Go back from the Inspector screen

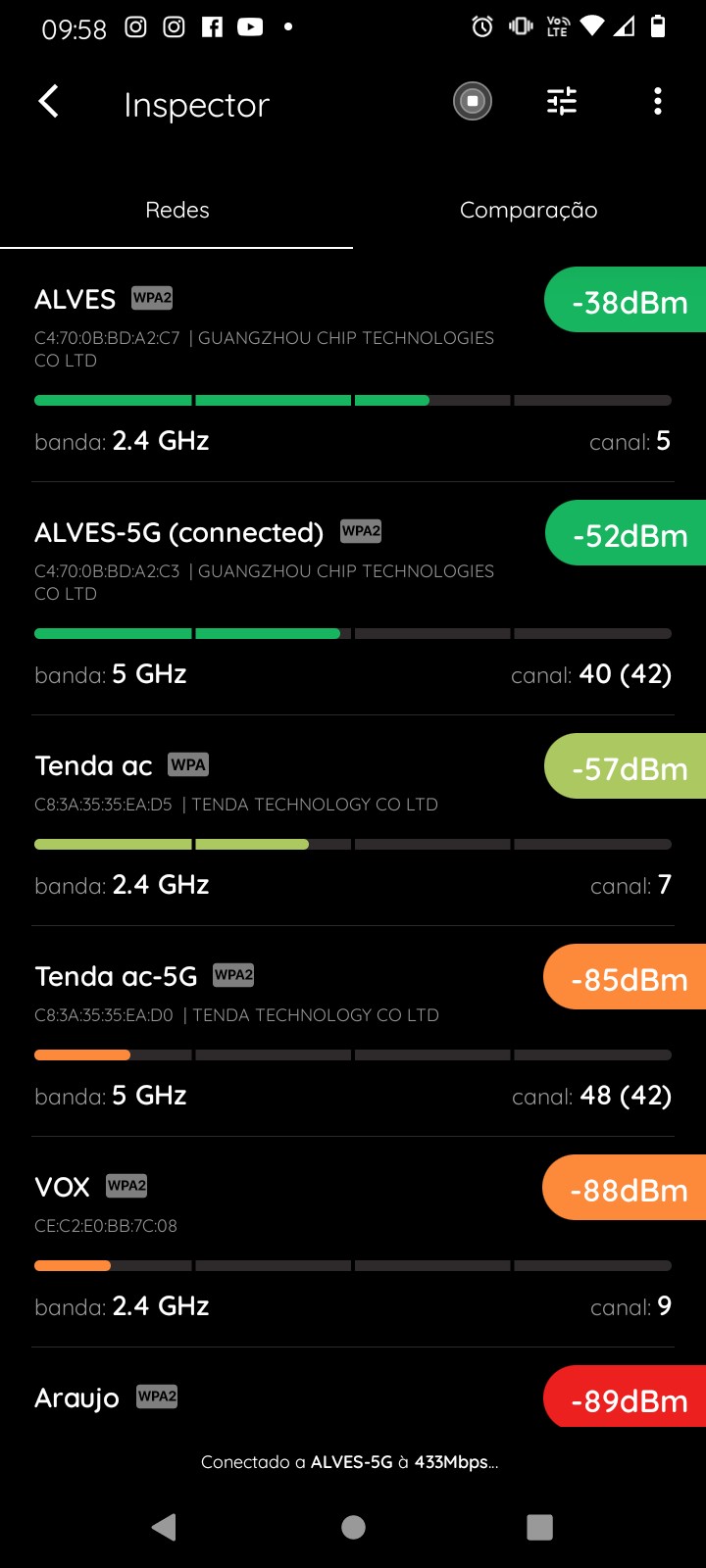click(x=48, y=102)
